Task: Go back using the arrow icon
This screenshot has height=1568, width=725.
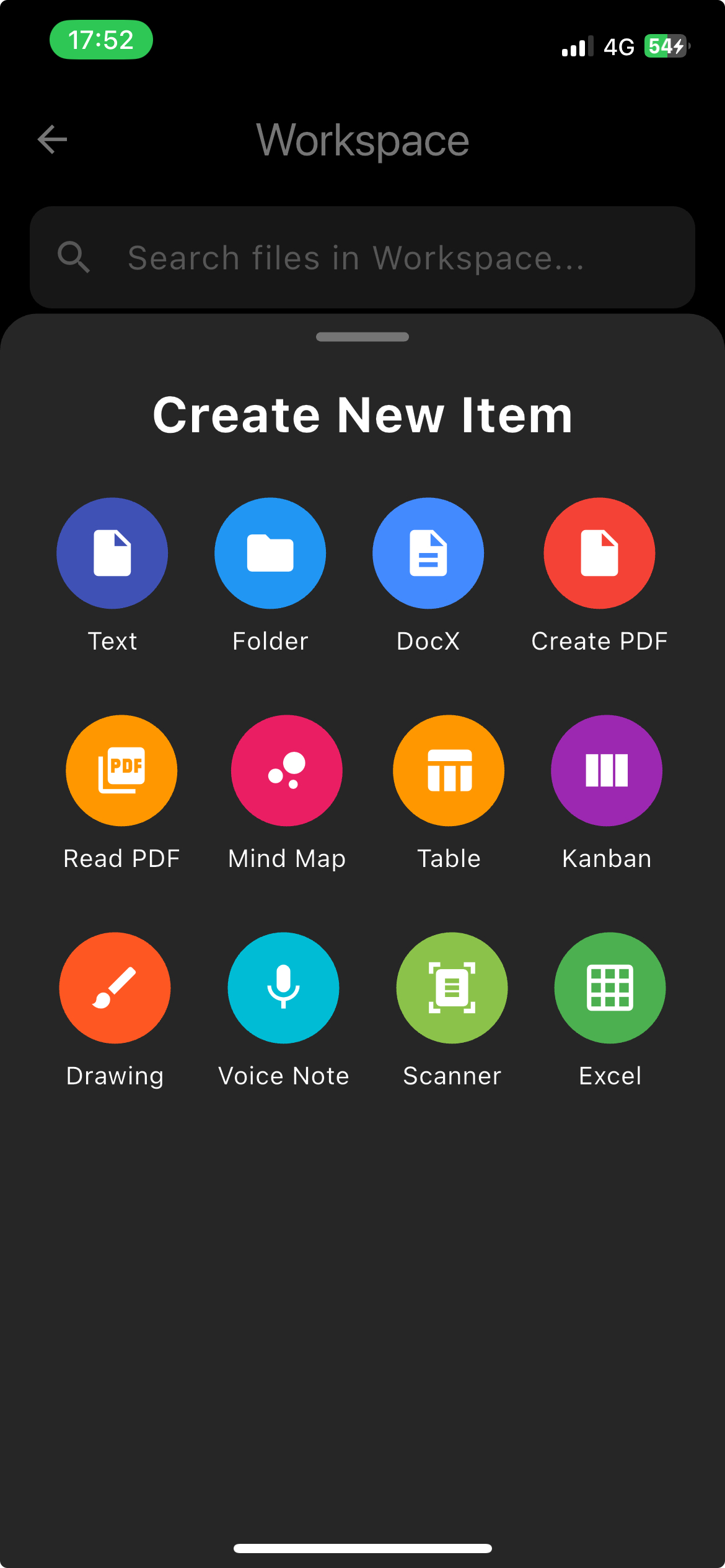Action: [x=52, y=139]
